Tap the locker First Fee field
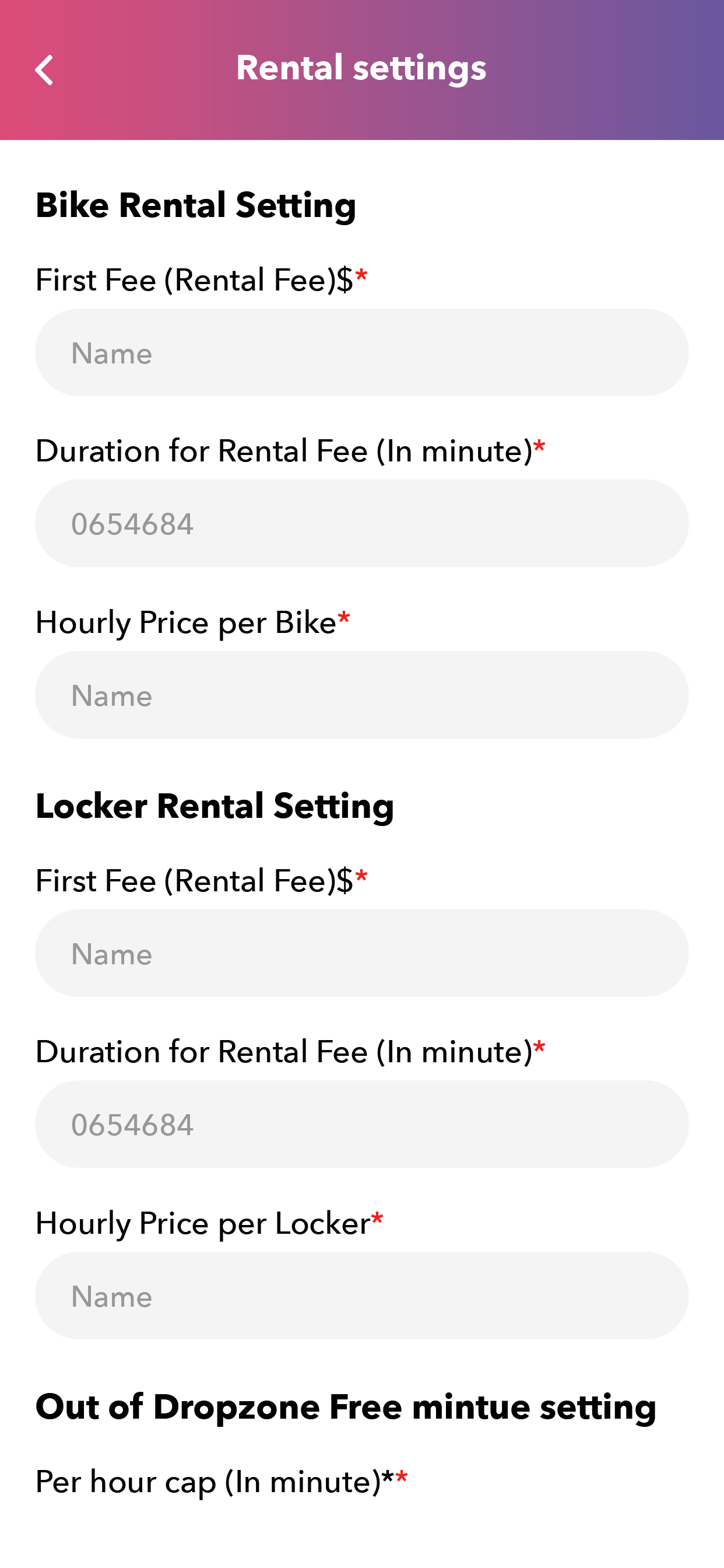724x1568 pixels. click(361, 953)
